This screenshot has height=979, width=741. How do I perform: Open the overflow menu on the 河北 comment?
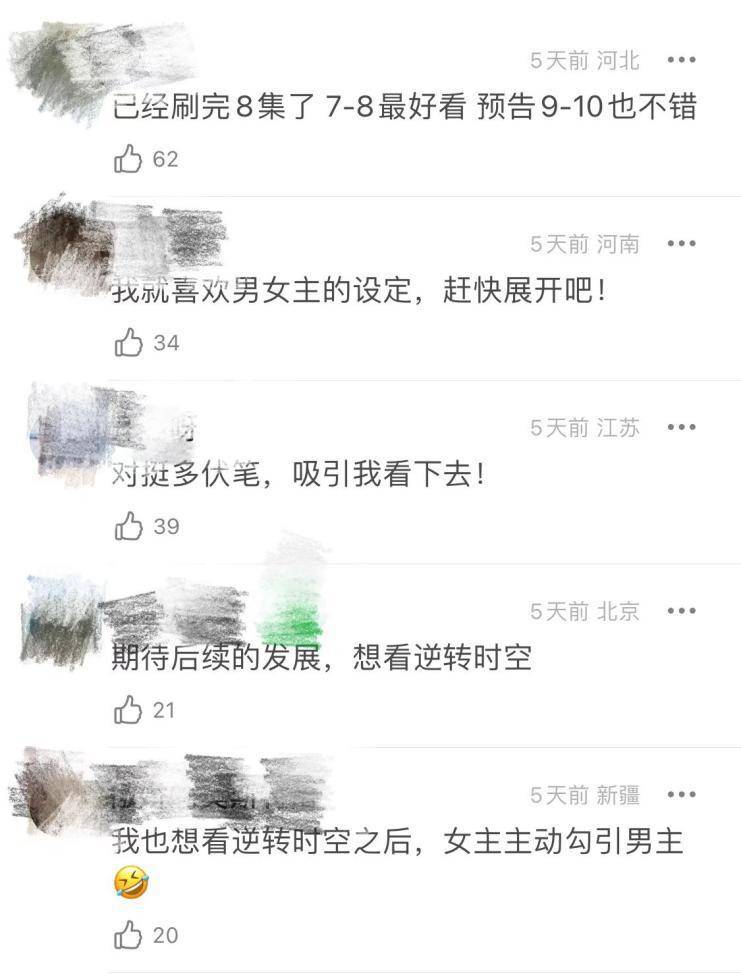point(681,60)
